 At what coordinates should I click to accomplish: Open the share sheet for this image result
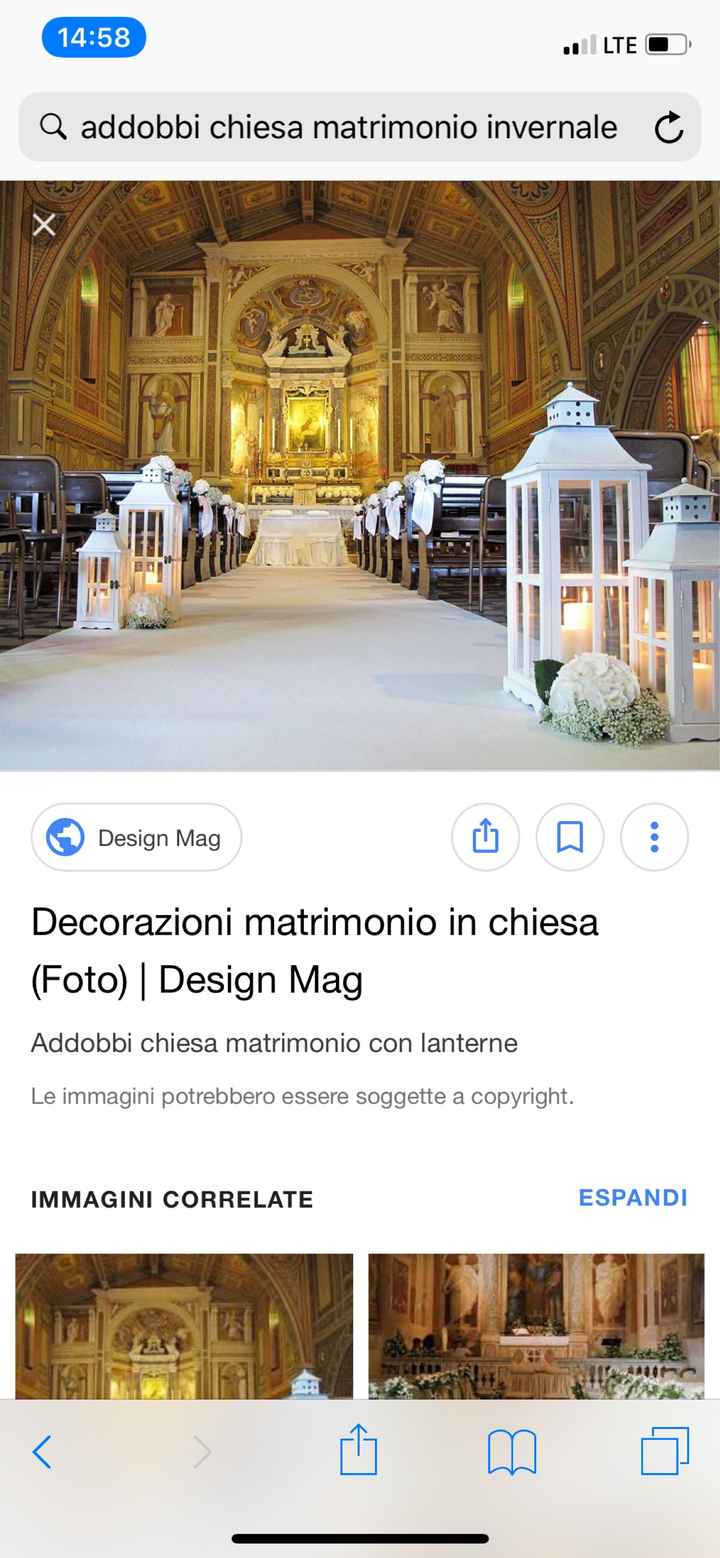coord(485,837)
